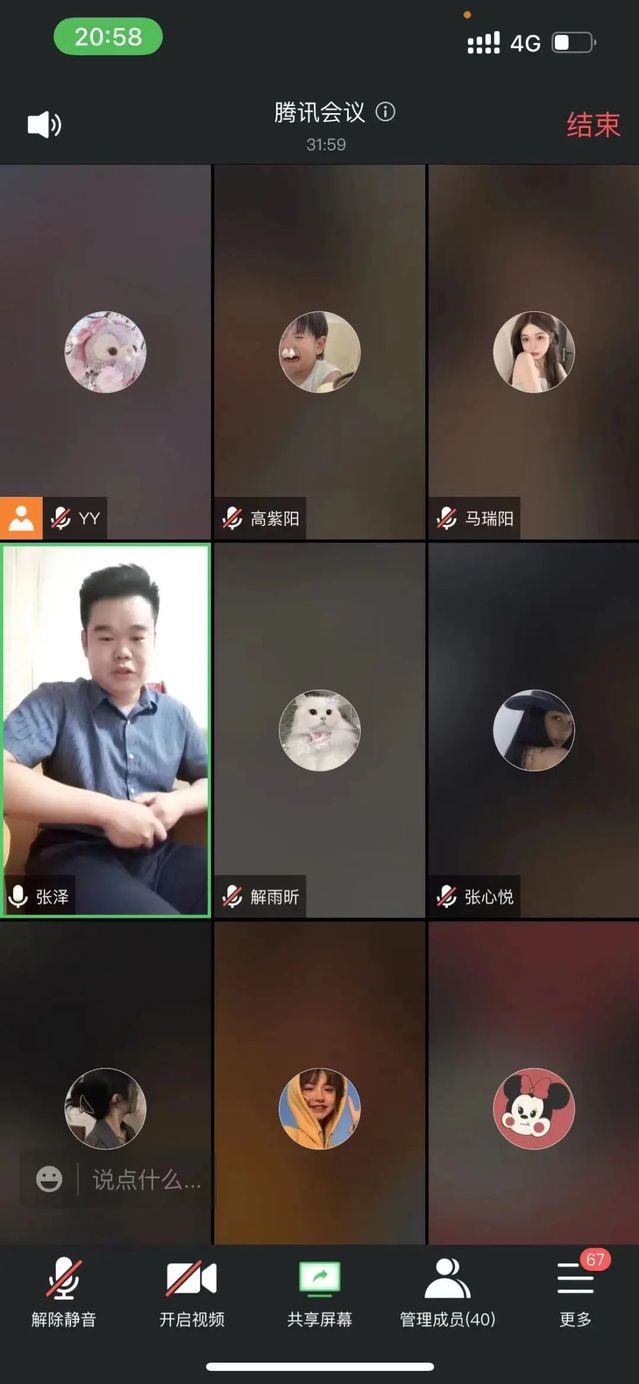Toggle the speaker audio icon
The height and width of the screenshot is (1384, 639).
43,124
